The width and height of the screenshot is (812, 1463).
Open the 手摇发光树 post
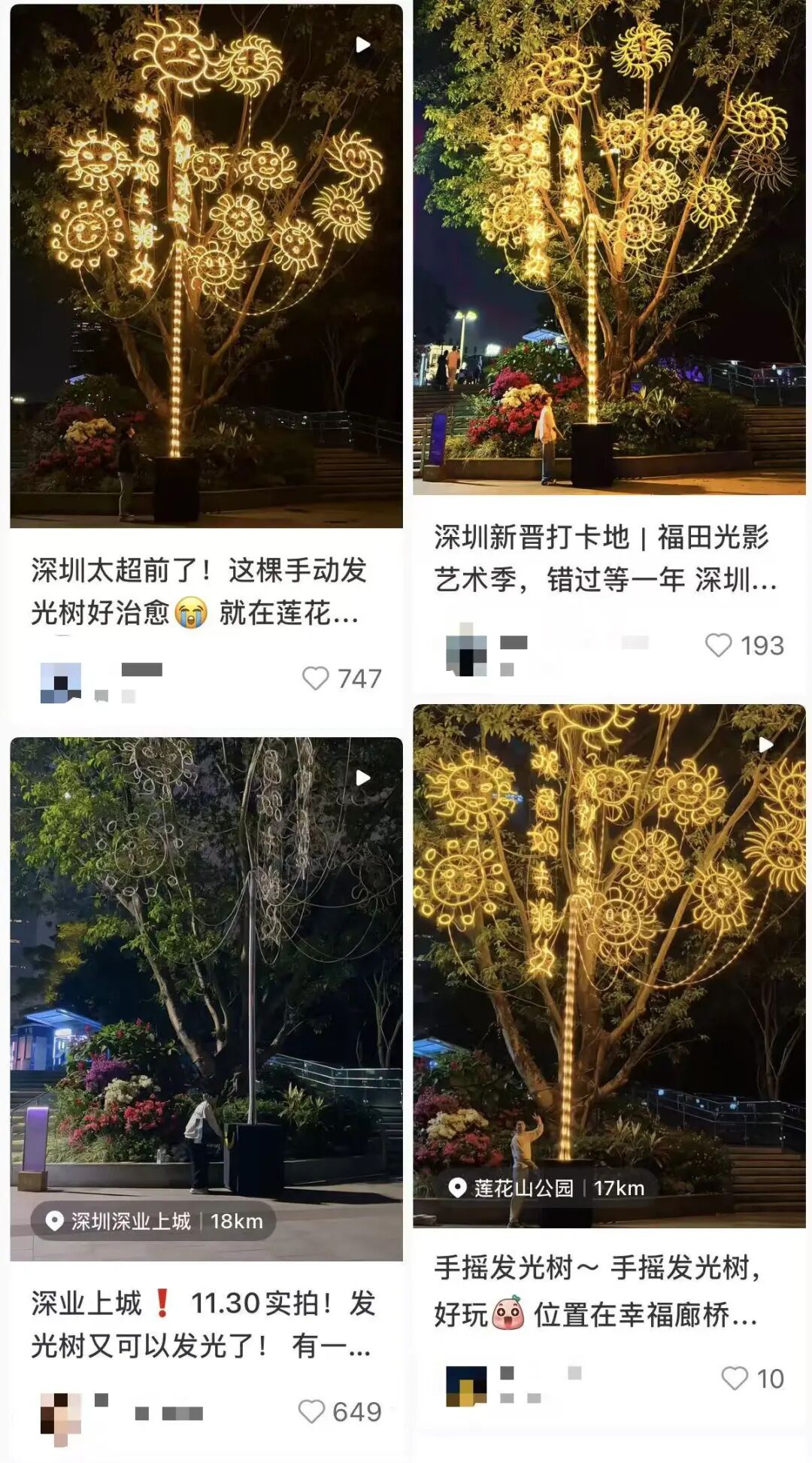tap(598, 1291)
